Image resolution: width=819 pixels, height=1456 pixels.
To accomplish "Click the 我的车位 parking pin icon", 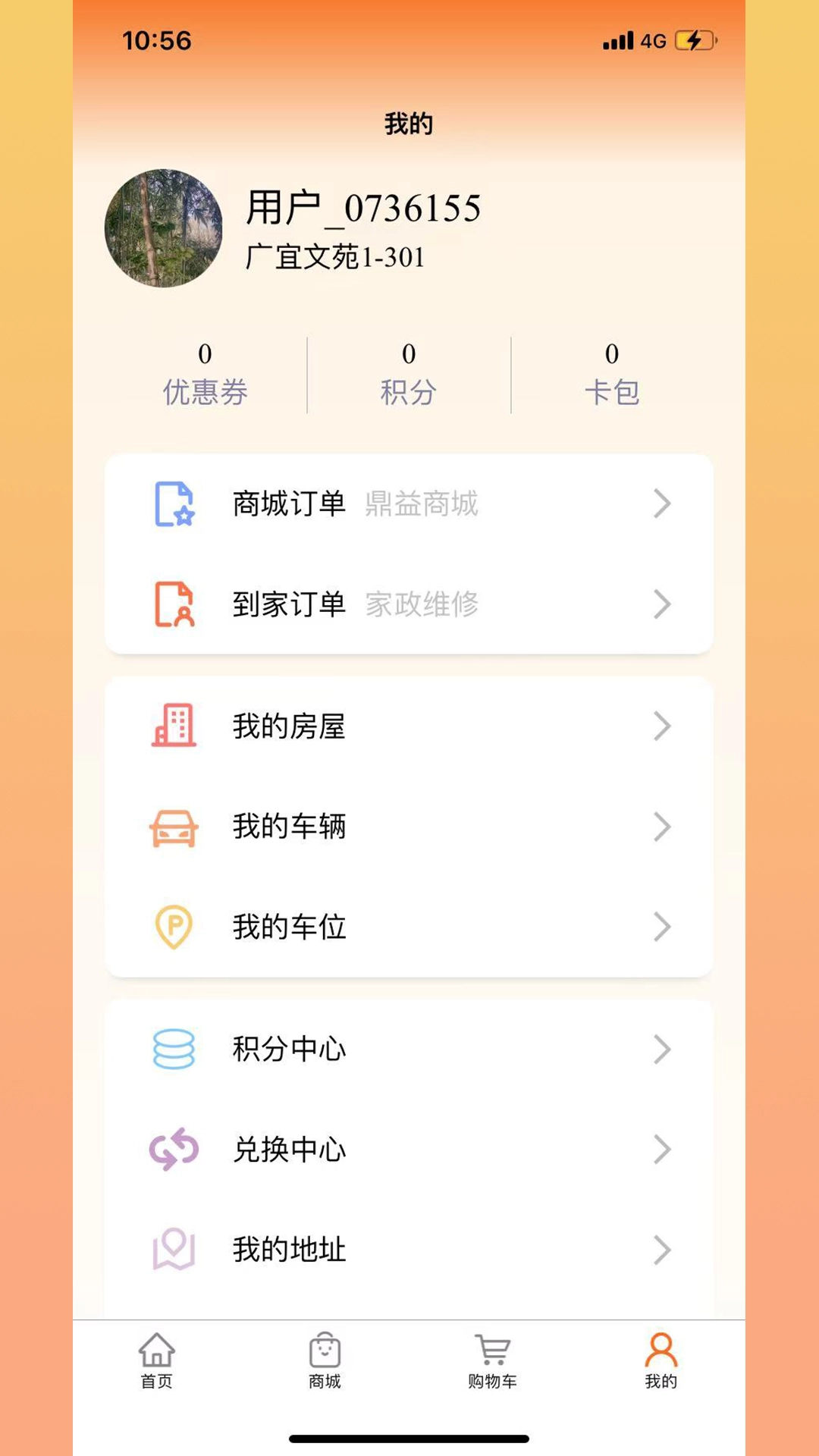I will click(x=174, y=927).
